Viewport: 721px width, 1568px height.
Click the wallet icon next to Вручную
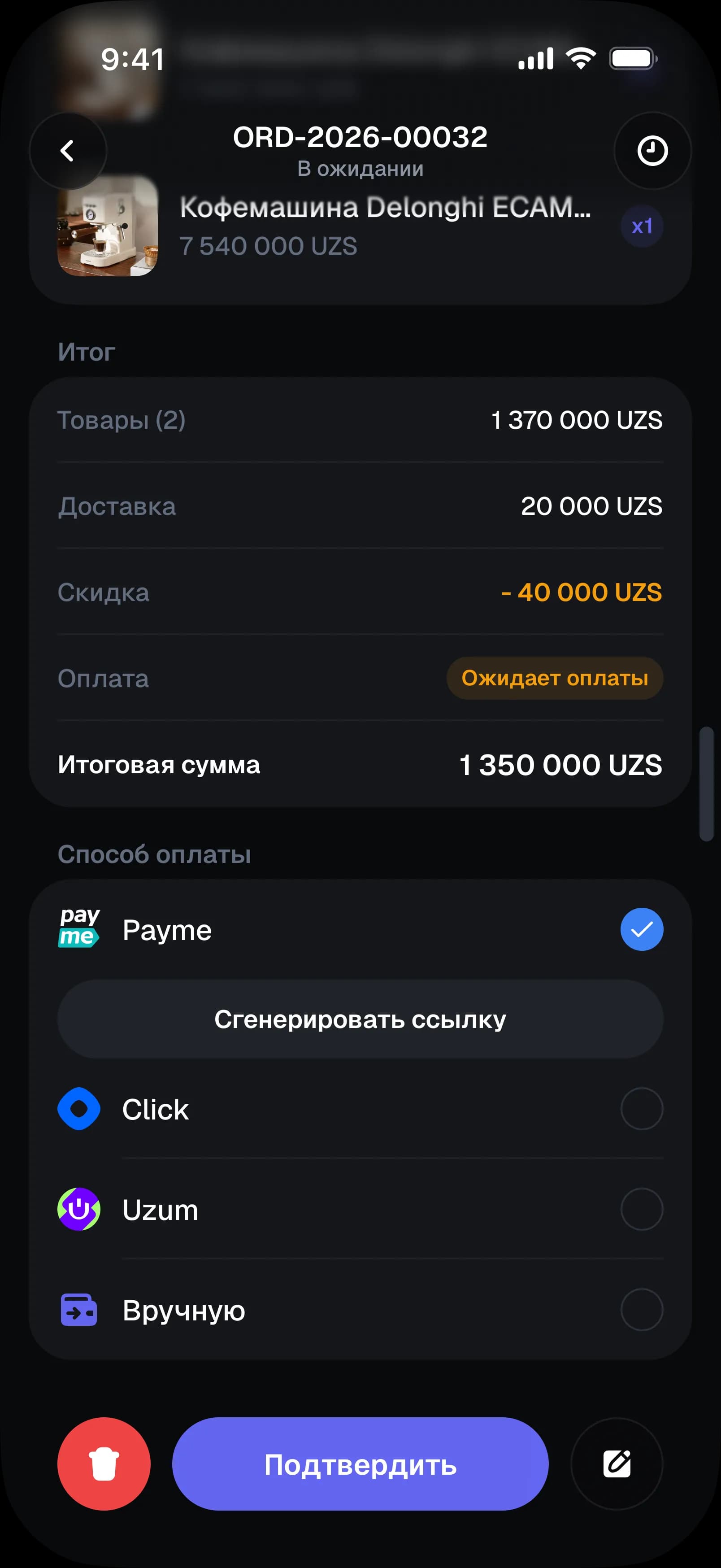click(x=78, y=1311)
